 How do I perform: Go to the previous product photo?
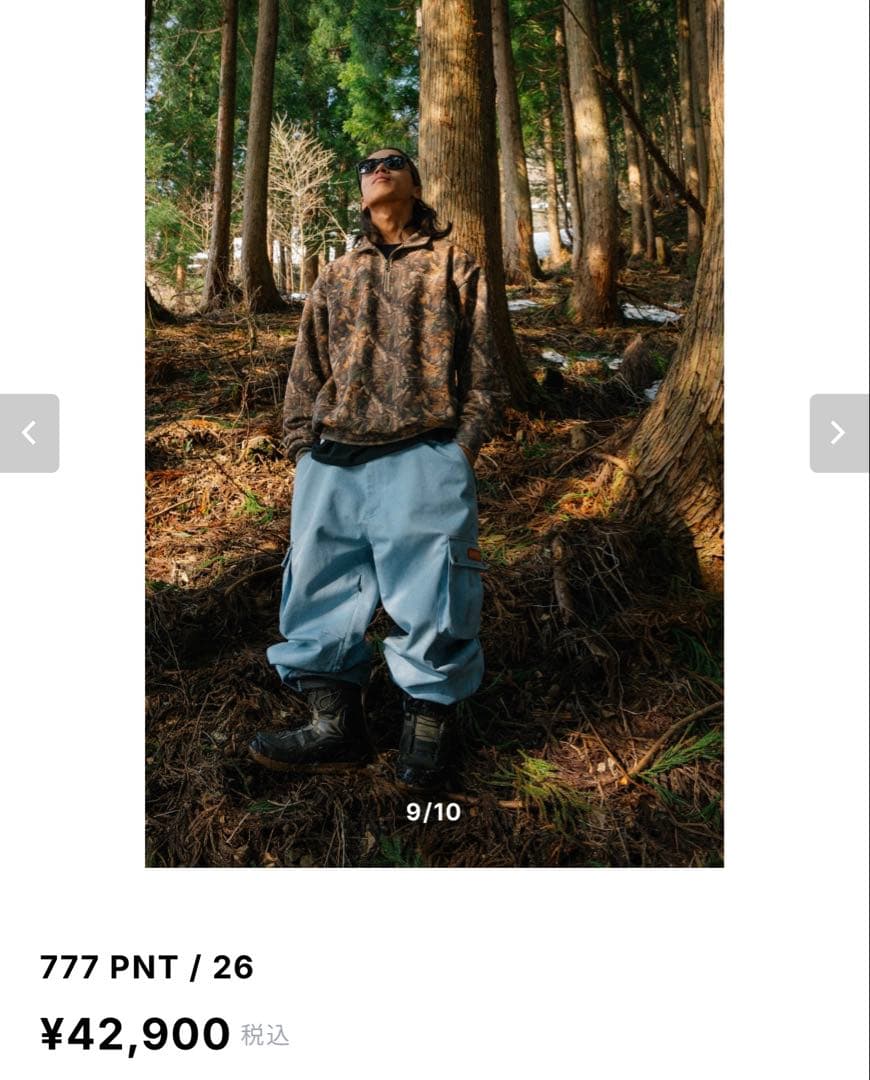[29, 433]
